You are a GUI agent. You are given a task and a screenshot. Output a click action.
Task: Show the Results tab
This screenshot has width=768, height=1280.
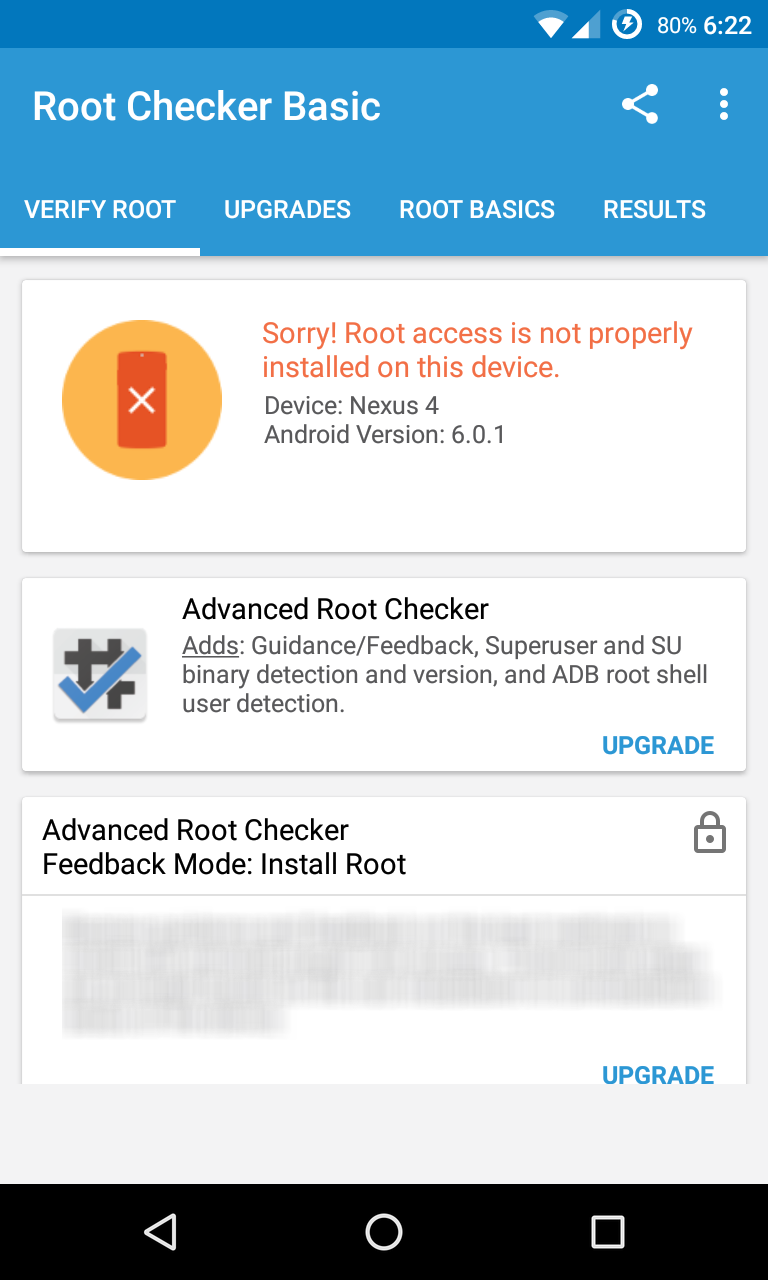pyautogui.click(x=654, y=210)
